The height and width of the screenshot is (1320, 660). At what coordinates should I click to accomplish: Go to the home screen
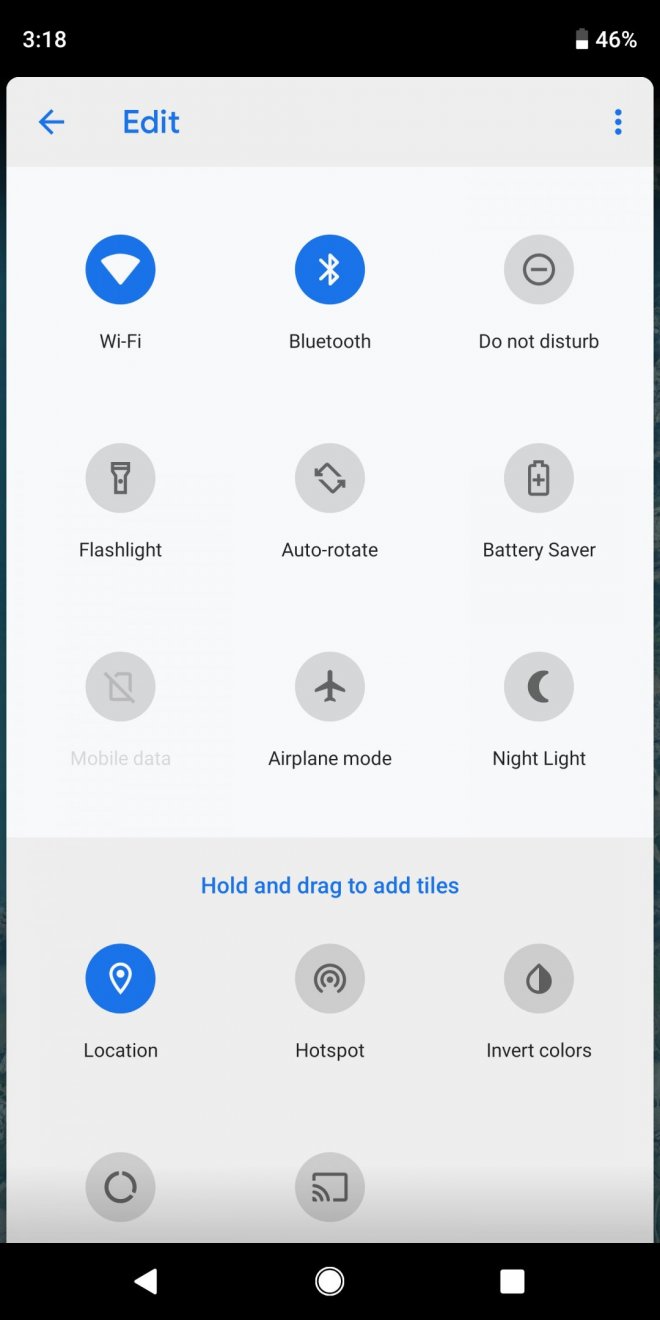click(x=329, y=1281)
